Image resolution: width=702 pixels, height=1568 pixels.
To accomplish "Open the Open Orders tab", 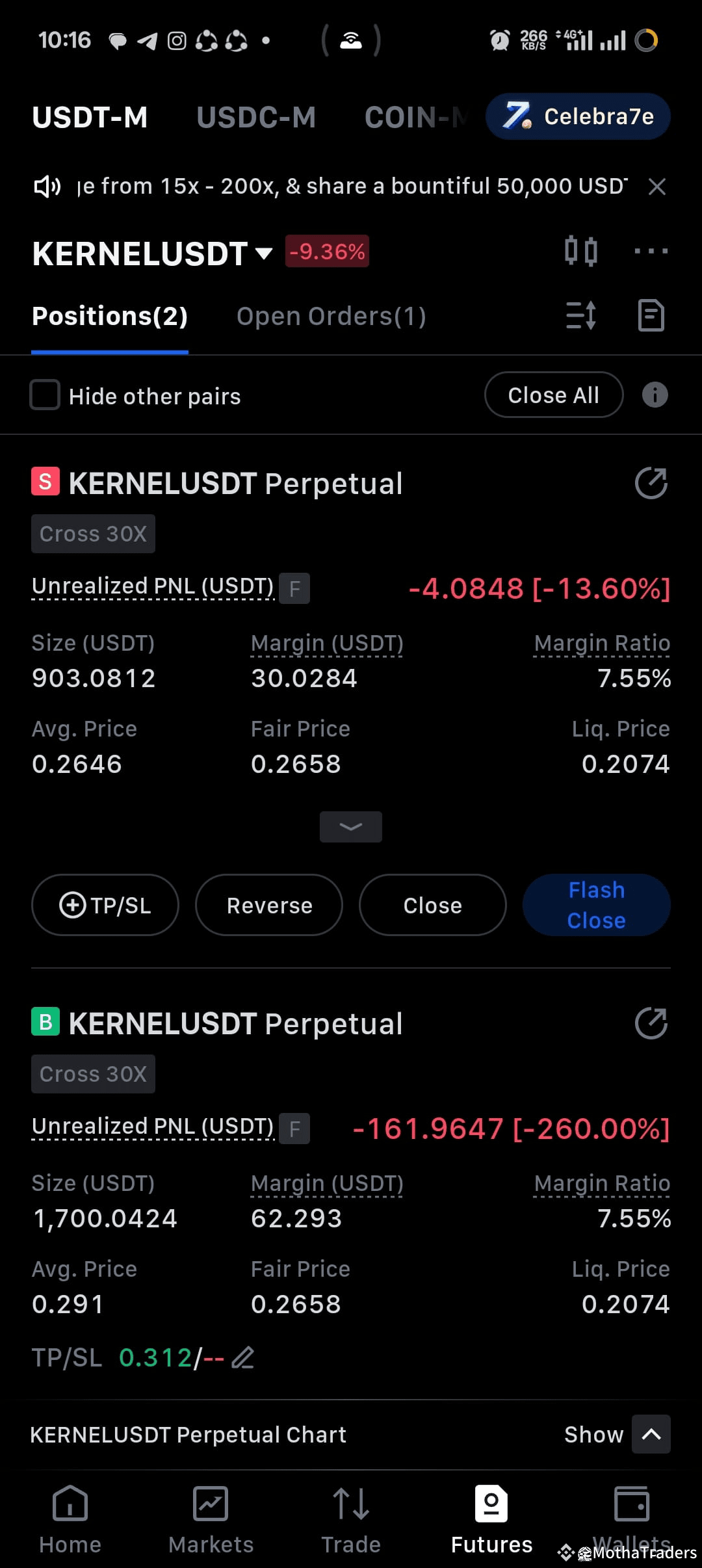I will [331, 316].
